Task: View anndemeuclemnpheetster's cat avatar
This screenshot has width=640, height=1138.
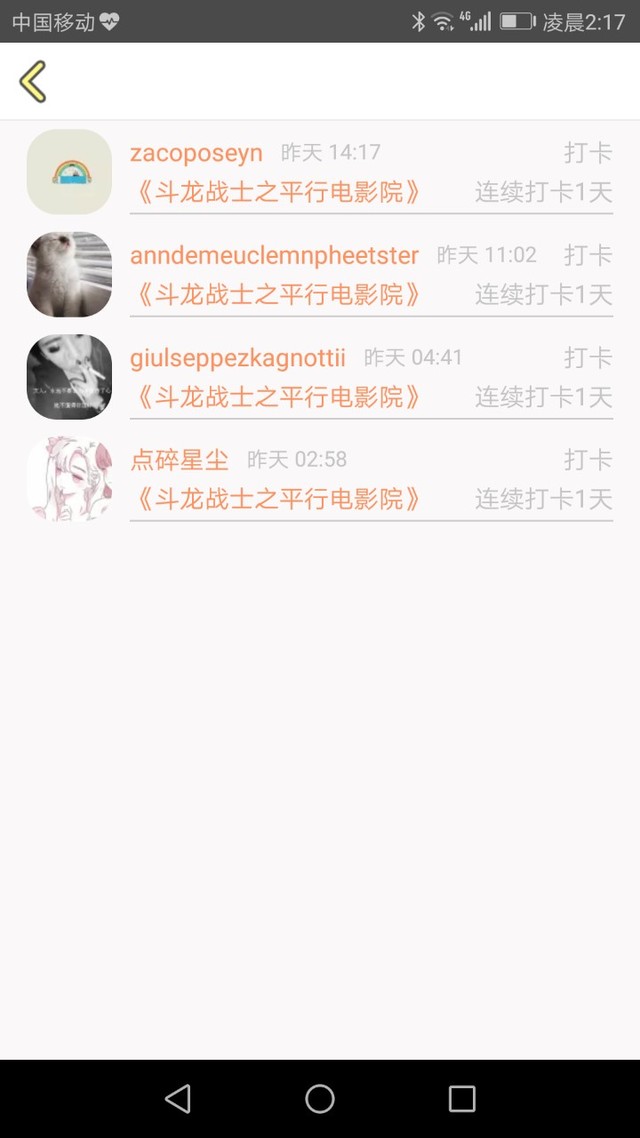Action: [x=69, y=274]
